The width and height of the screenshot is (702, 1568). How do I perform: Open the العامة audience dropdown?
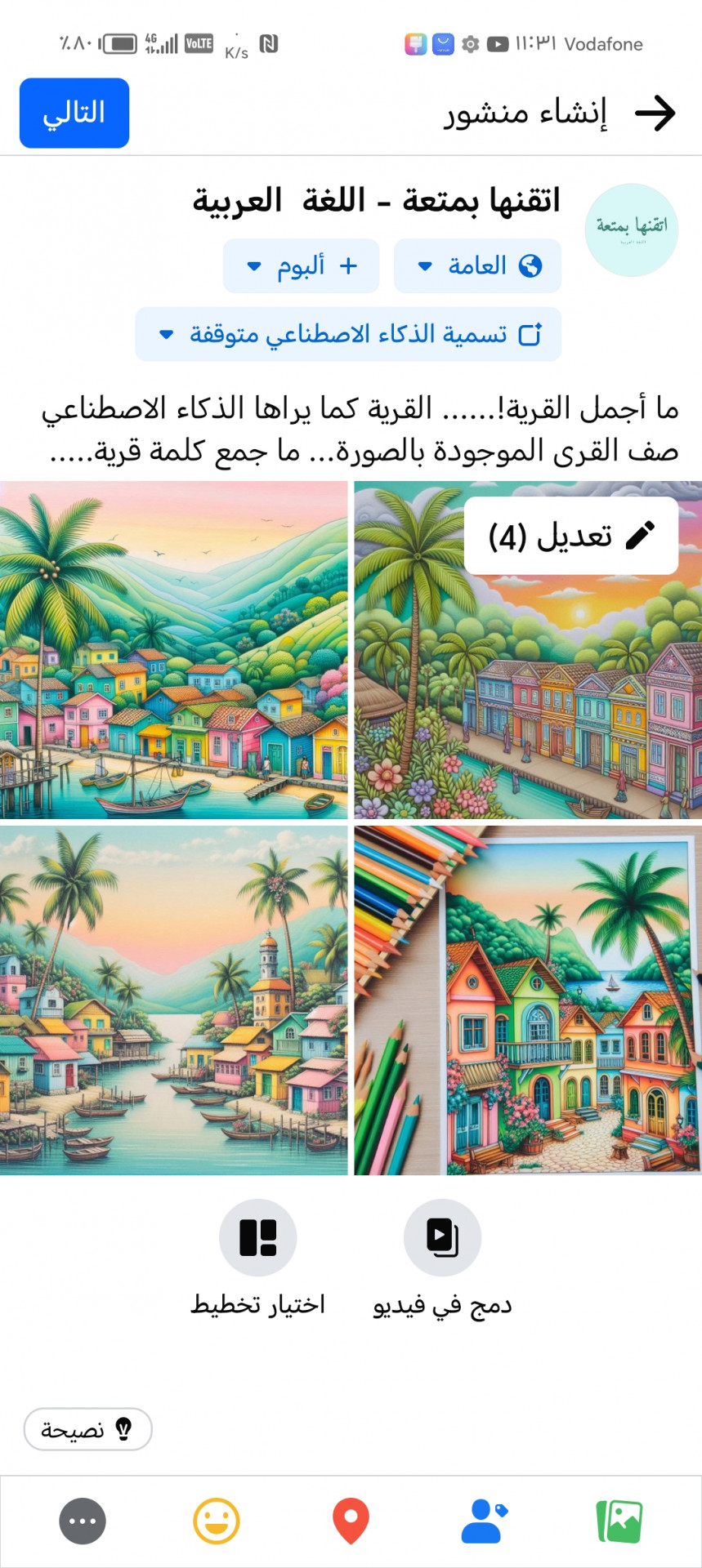[477, 265]
